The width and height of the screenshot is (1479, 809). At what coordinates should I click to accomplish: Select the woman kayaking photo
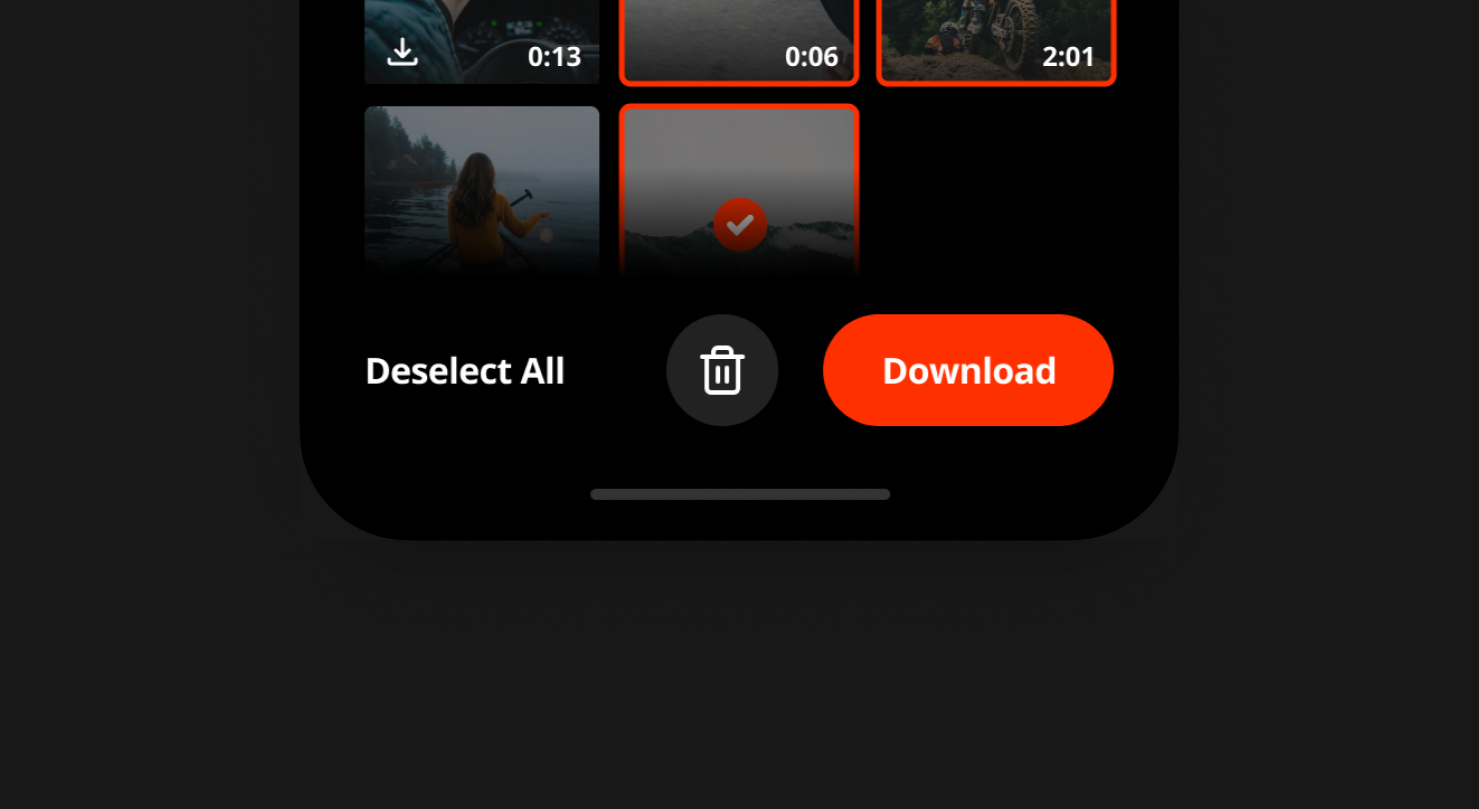coord(482,190)
